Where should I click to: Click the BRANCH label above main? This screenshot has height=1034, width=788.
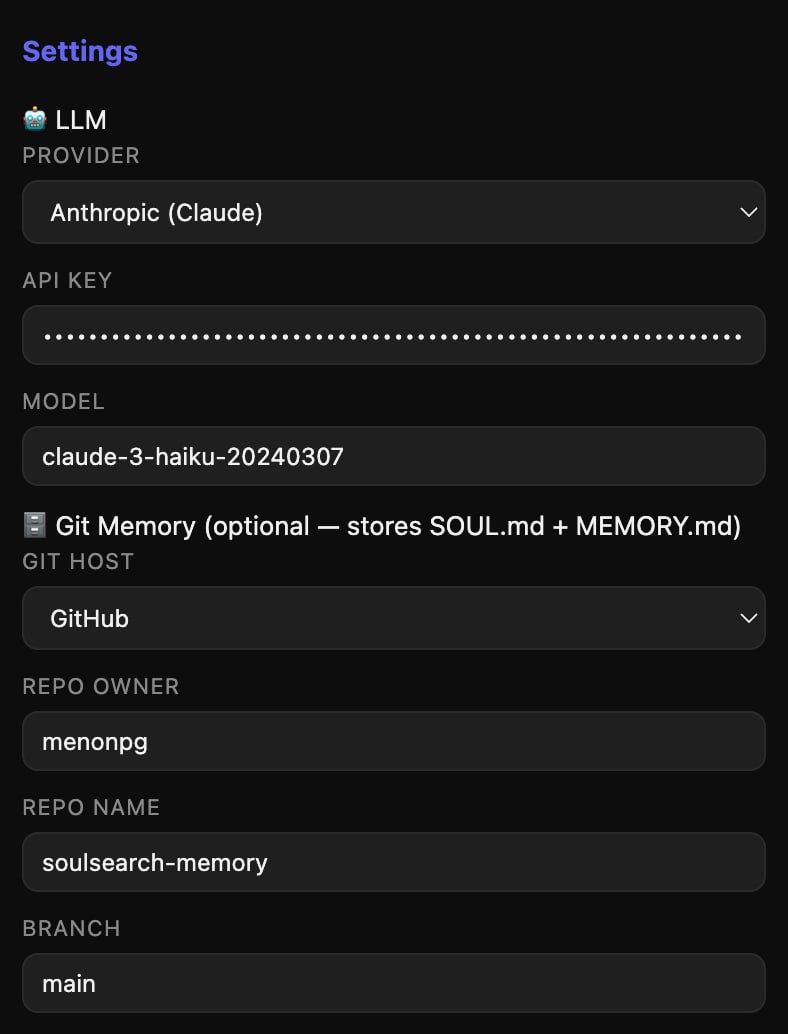click(72, 928)
